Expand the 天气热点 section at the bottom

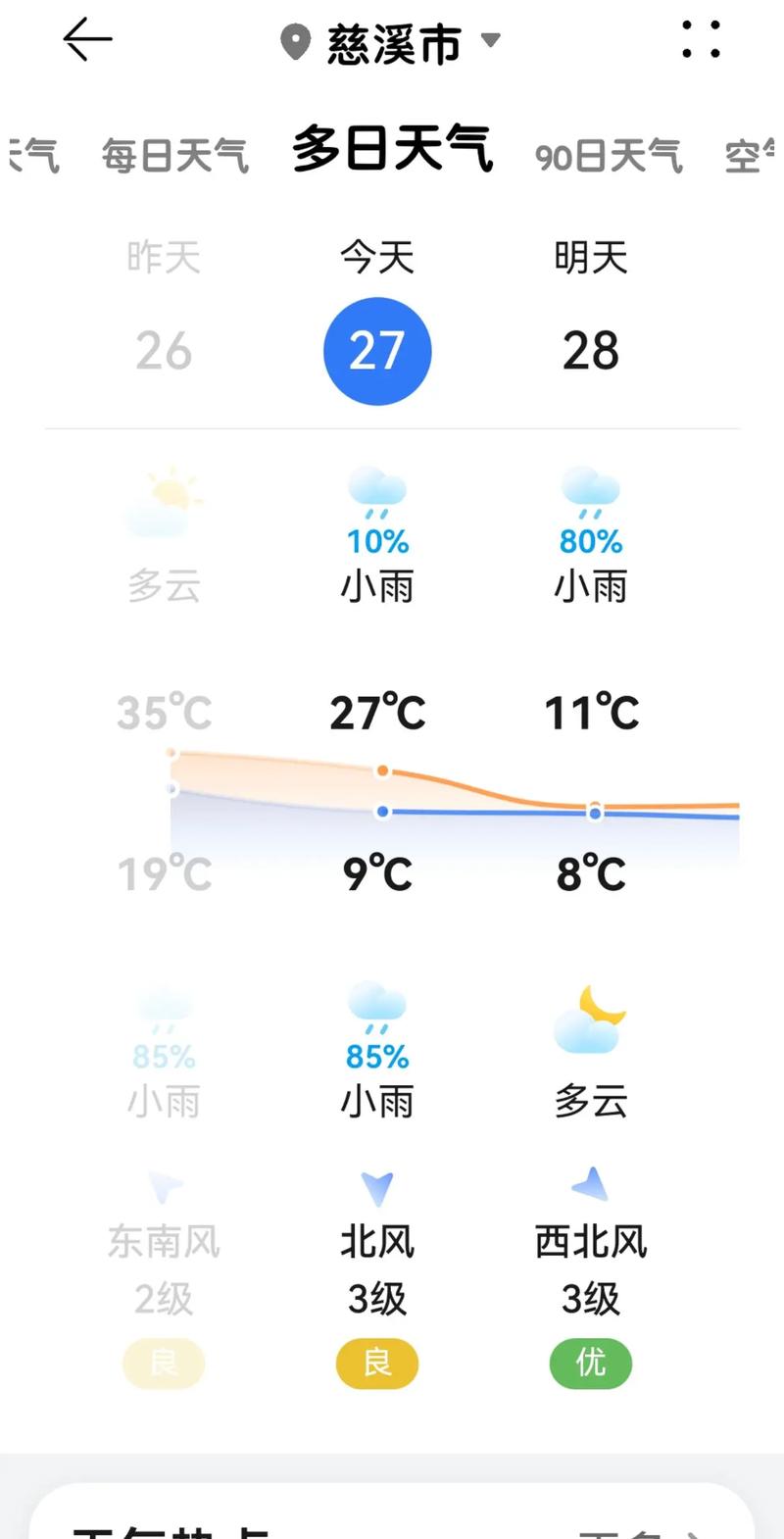[392, 1524]
